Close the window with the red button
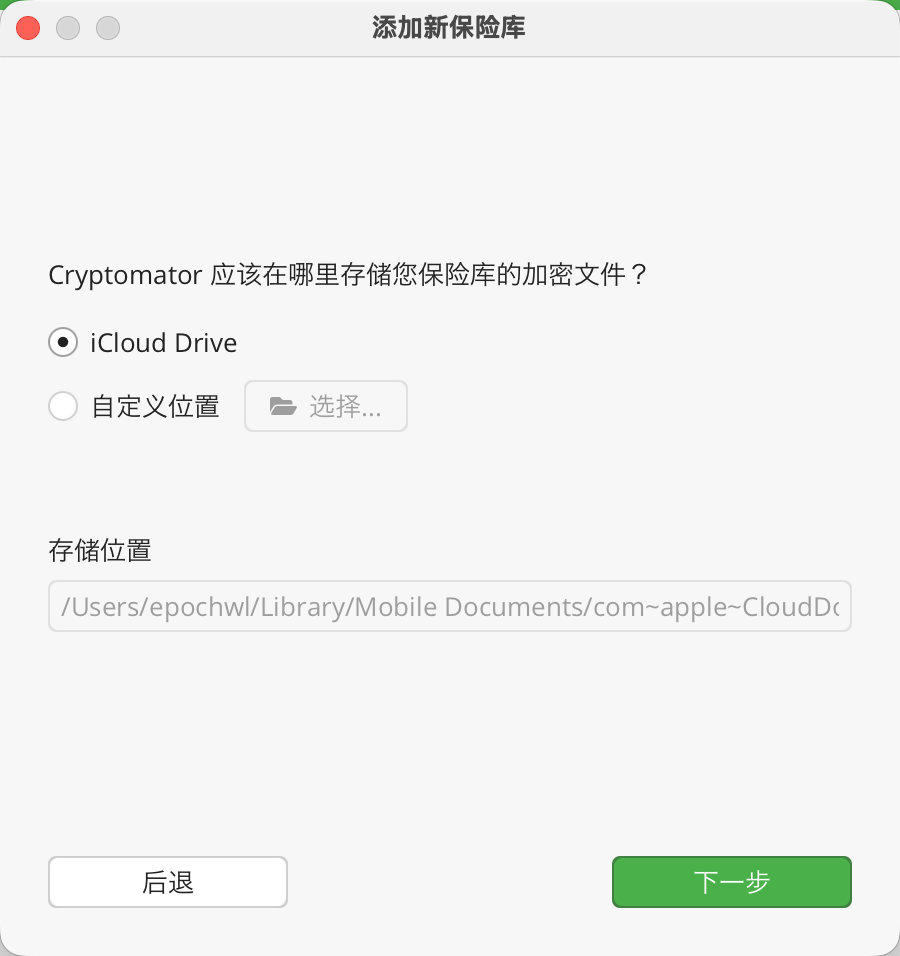Viewport: 900px width, 956px height. [28, 28]
